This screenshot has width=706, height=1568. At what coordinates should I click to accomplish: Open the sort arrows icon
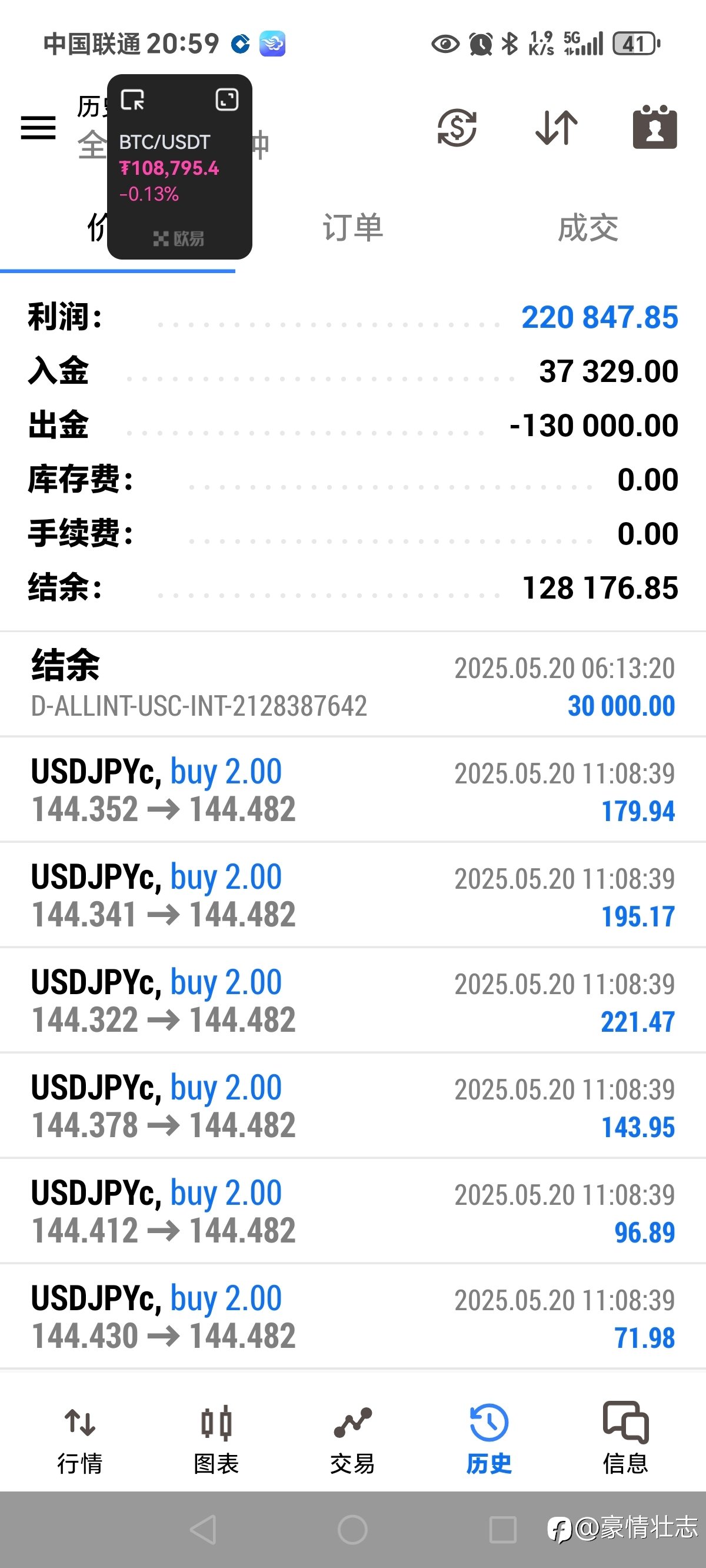(557, 128)
